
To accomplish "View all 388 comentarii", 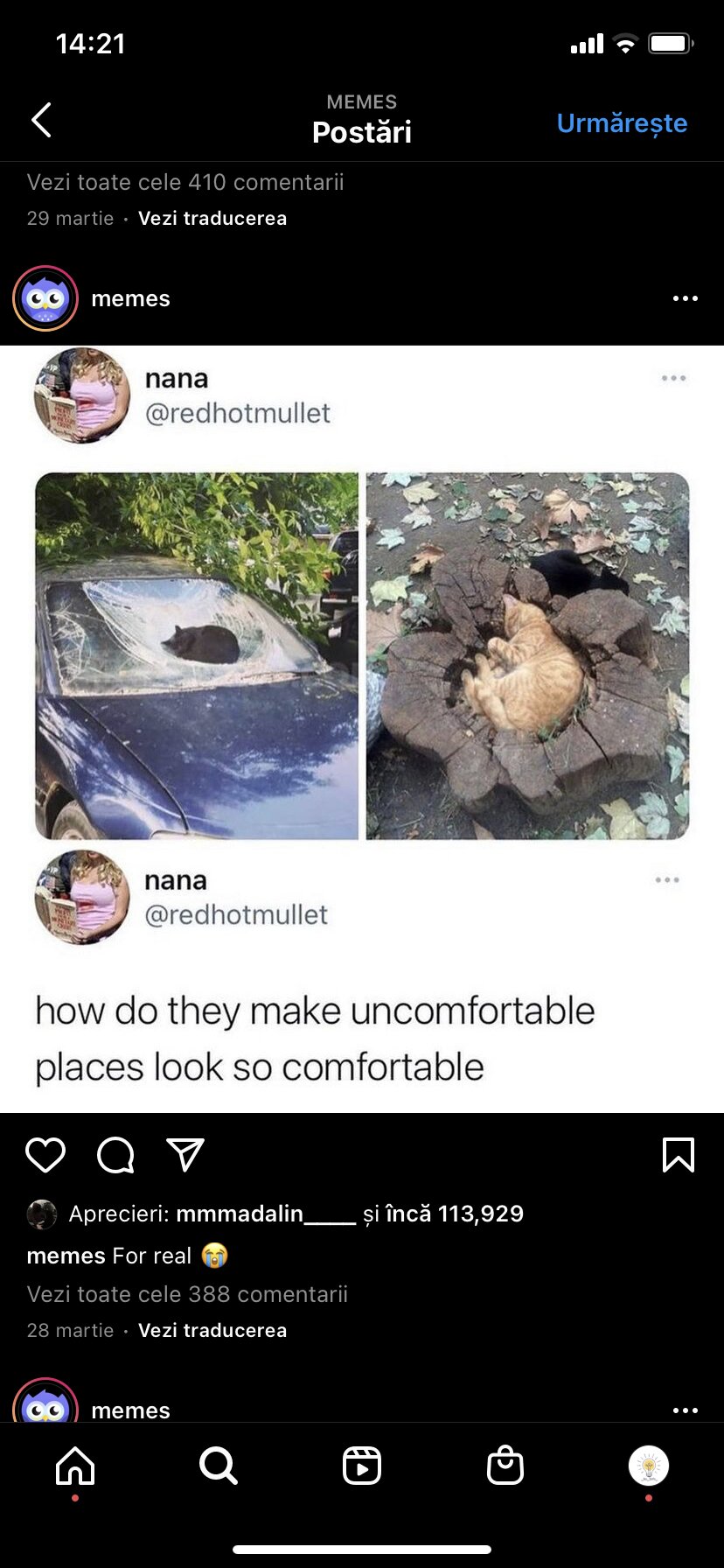I will pos(187,1294).
